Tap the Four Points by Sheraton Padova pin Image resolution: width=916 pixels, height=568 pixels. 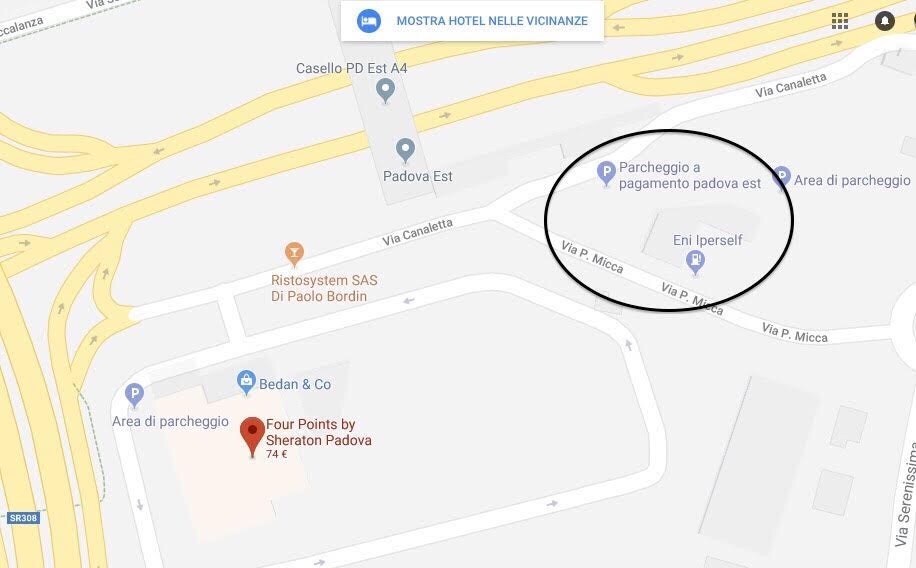tap(253, 436)
